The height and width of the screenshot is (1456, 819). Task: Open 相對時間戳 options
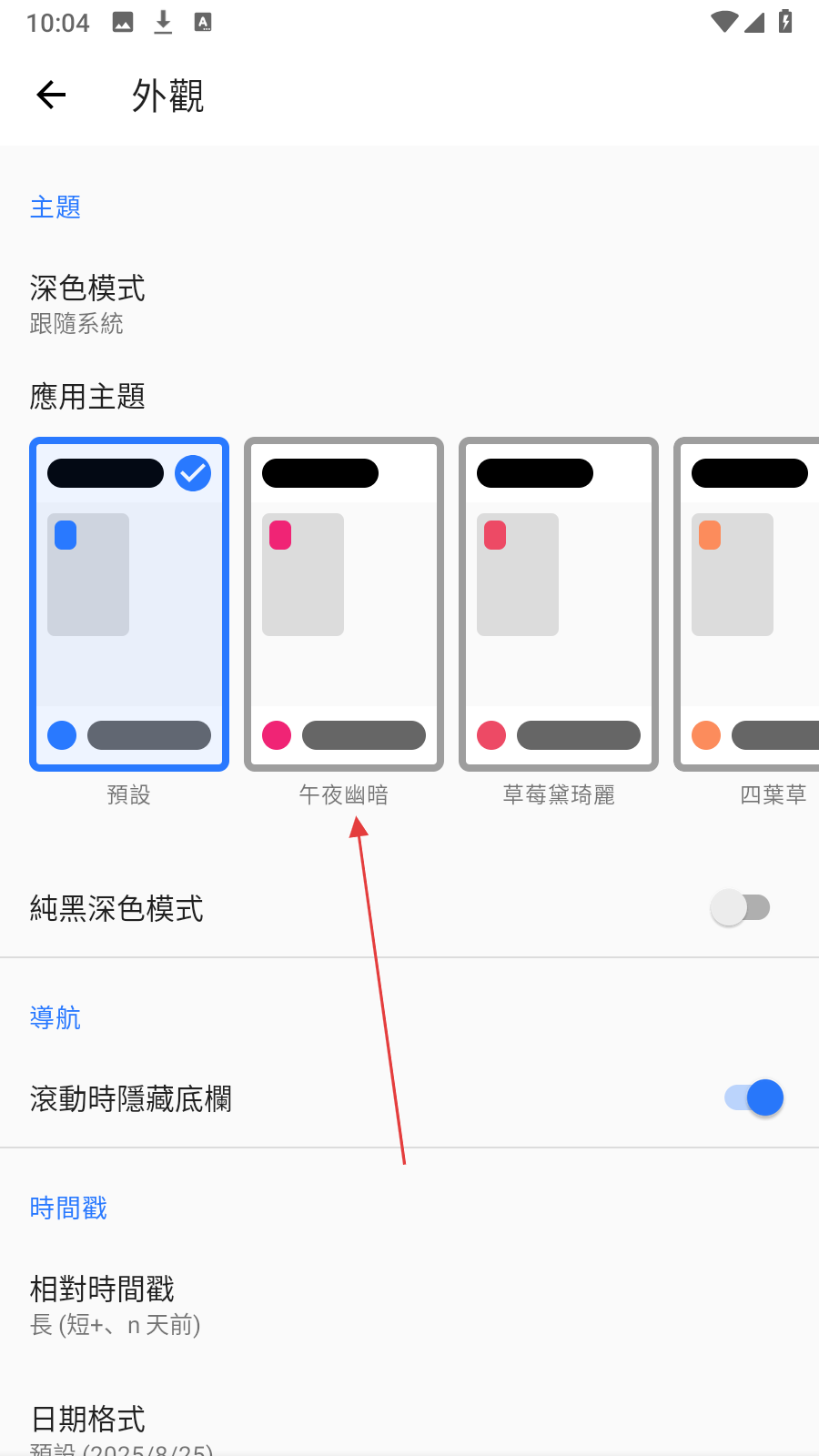(x=409, y=1305)
